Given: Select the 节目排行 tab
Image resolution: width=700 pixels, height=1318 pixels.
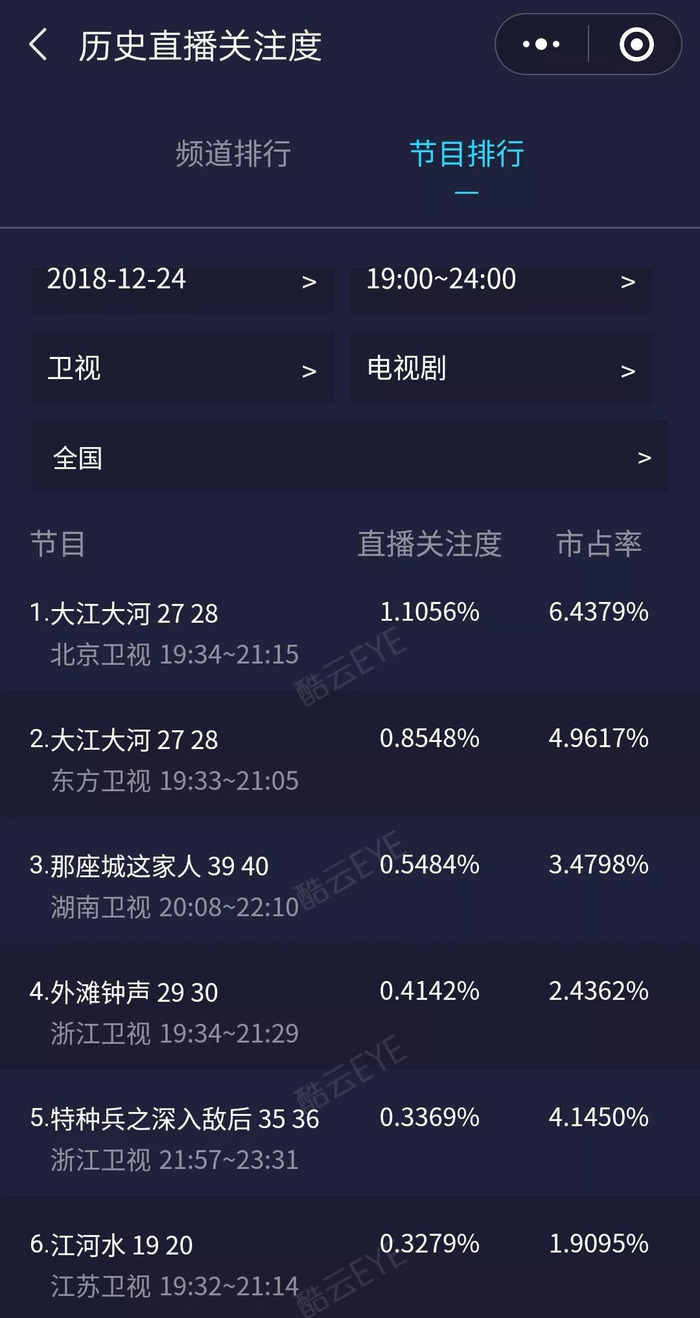Looking at the screenshot, I should click(x=466, y=154).
